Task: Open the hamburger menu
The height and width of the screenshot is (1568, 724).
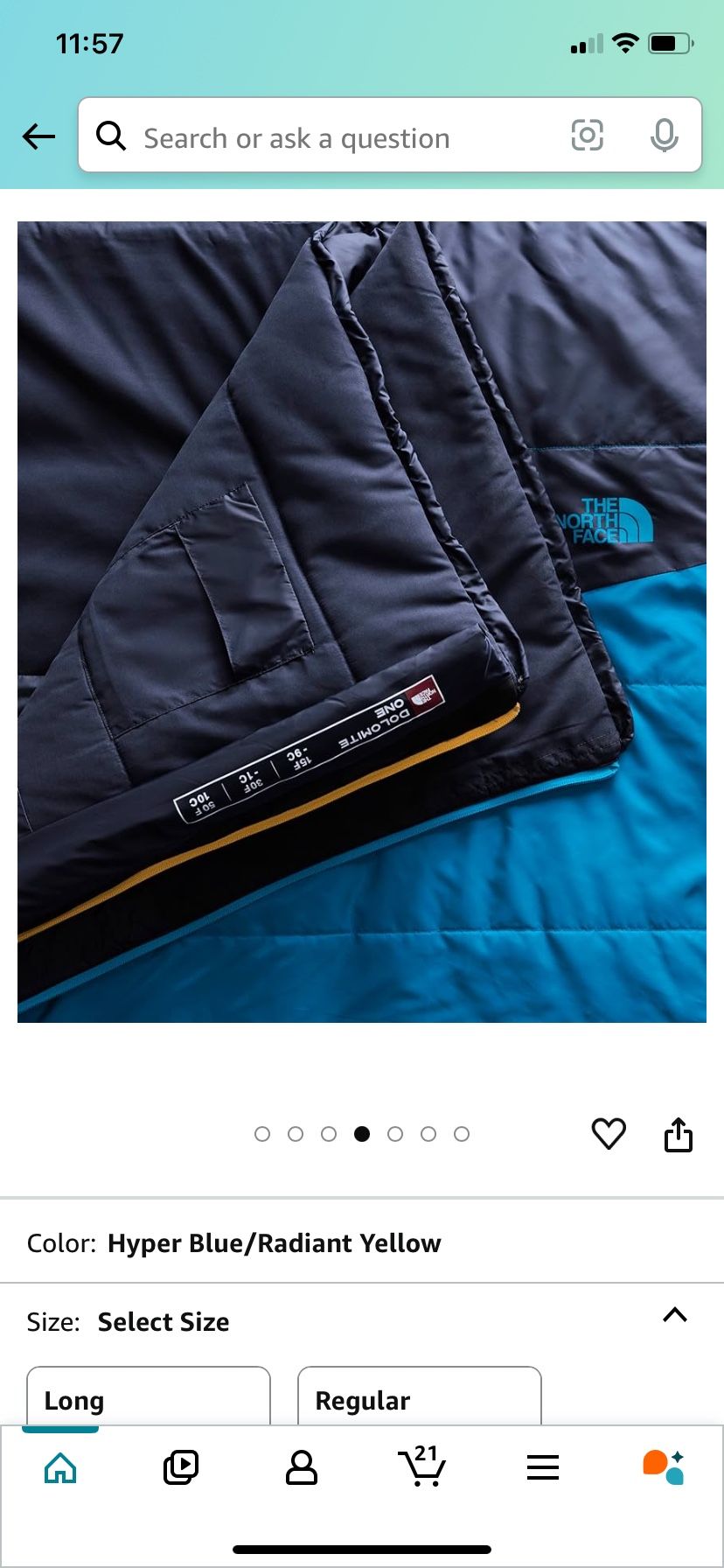Action: pos(543,1468)
